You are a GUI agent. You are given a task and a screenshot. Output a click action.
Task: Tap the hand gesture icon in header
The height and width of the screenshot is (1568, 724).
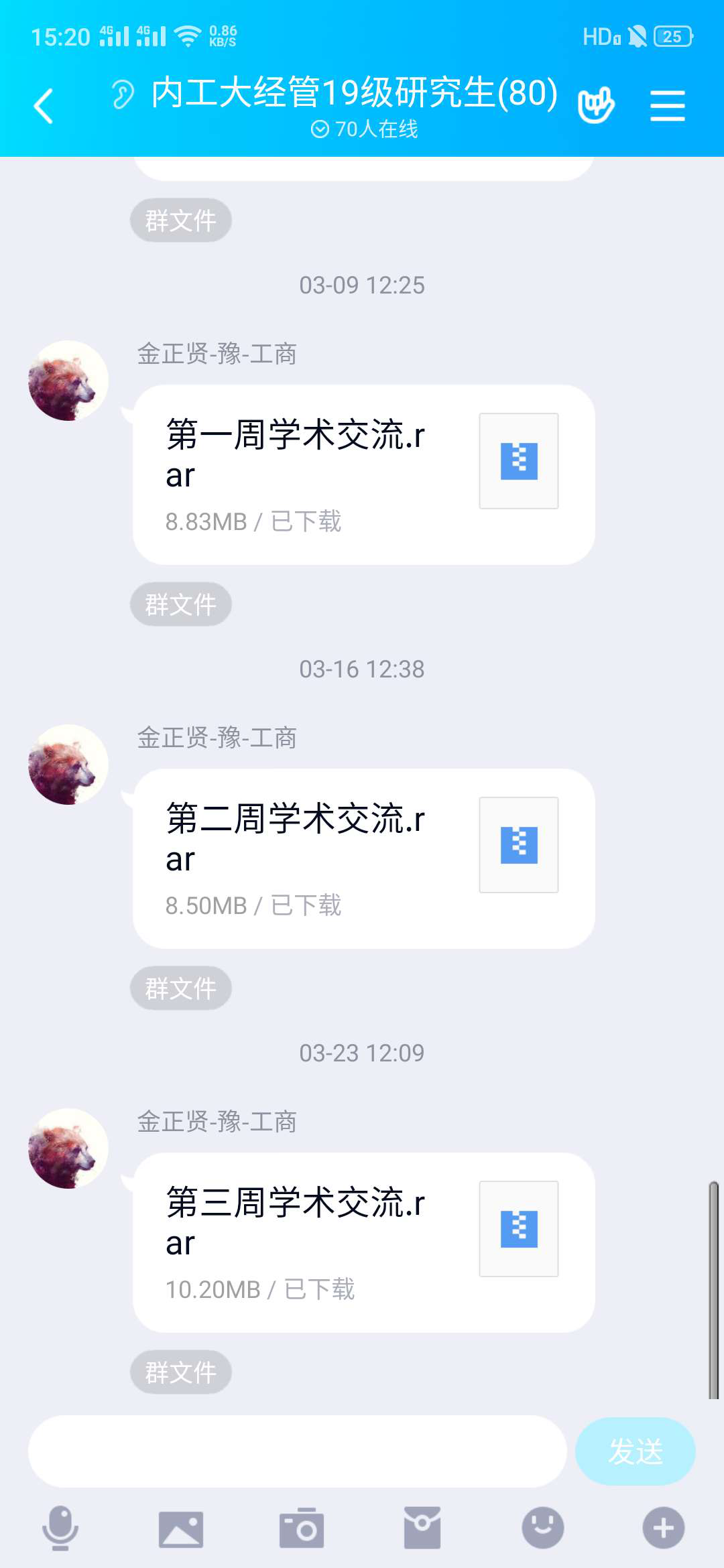coord(596,106)
